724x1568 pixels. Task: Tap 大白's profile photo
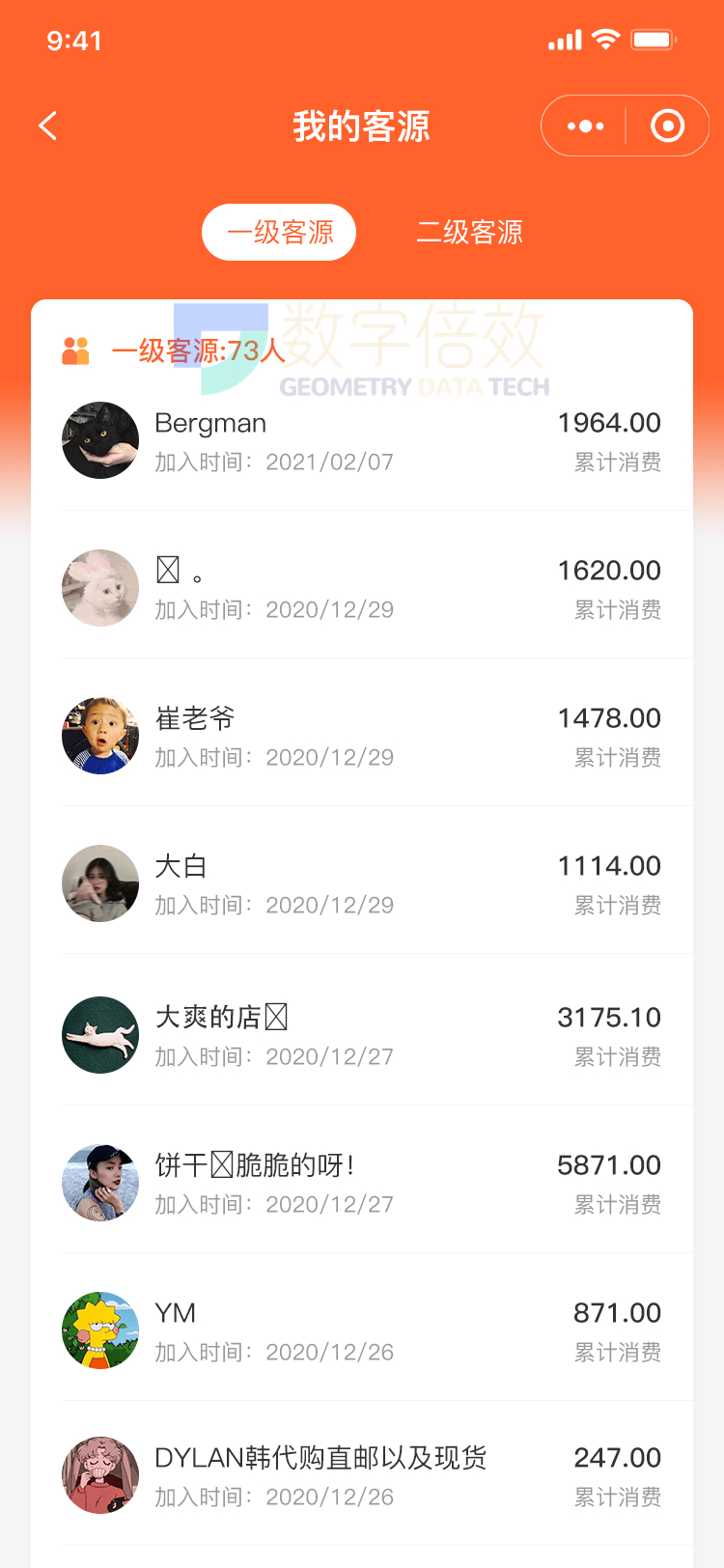pos(99,883)
